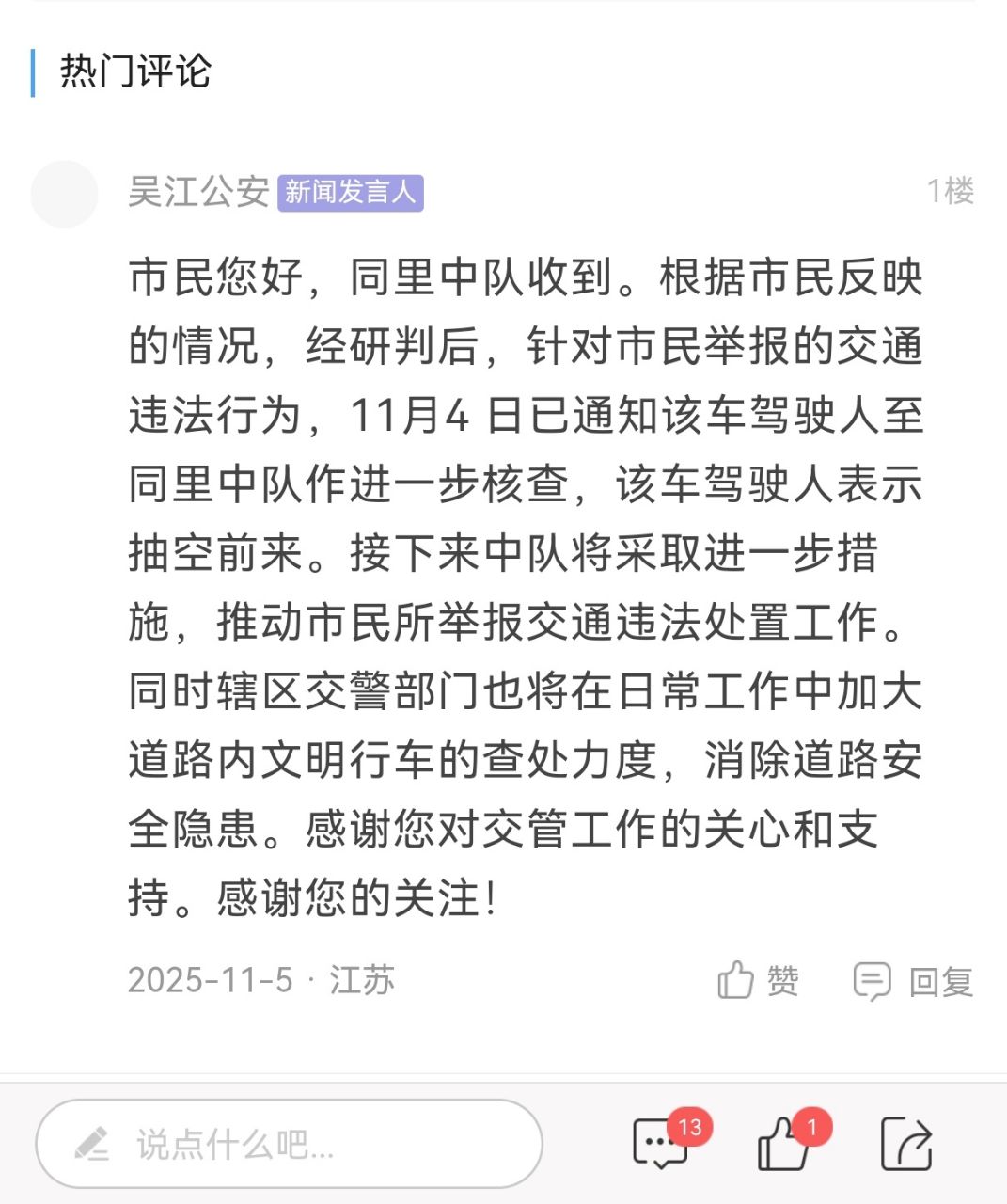
Task: Like 吴江公安's comment with 赞
Action: pyautogui.click(x=758, y=981)
